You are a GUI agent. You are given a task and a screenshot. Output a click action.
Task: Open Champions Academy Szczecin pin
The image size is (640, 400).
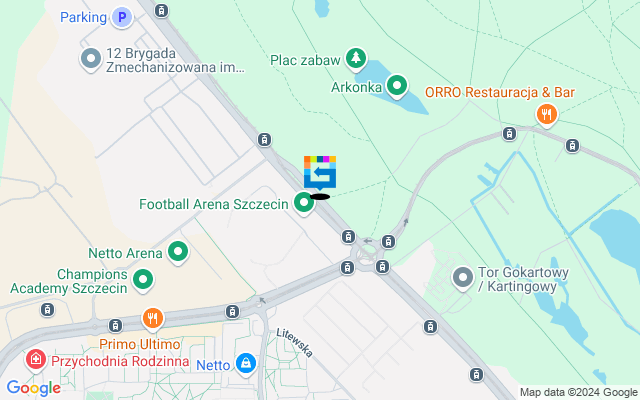tap(143, 281)
